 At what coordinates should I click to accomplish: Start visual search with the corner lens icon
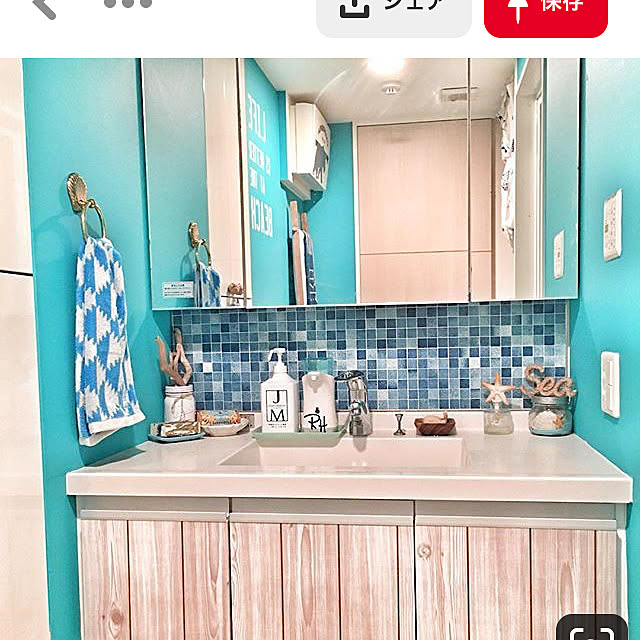[597, 626]
